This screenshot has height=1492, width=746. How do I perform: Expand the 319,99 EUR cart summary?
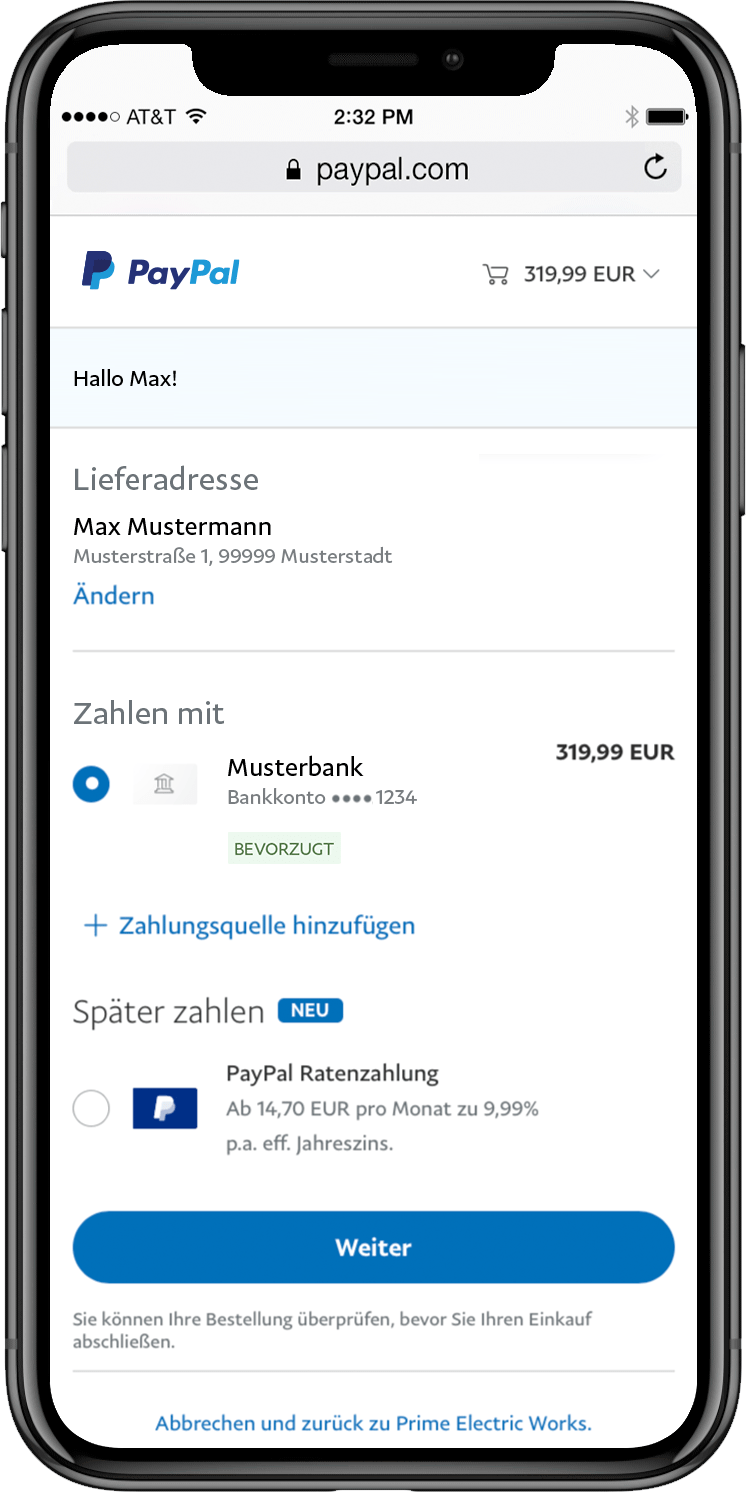pos(572,274)
